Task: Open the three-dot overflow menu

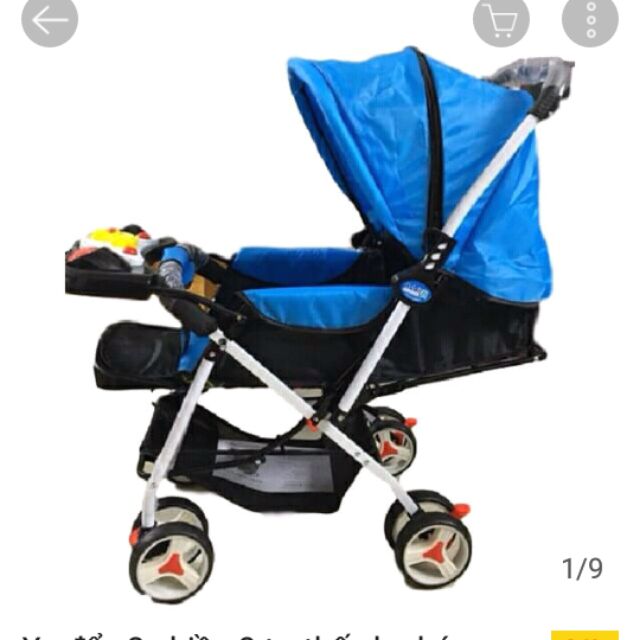Action: tap(590, 20)
